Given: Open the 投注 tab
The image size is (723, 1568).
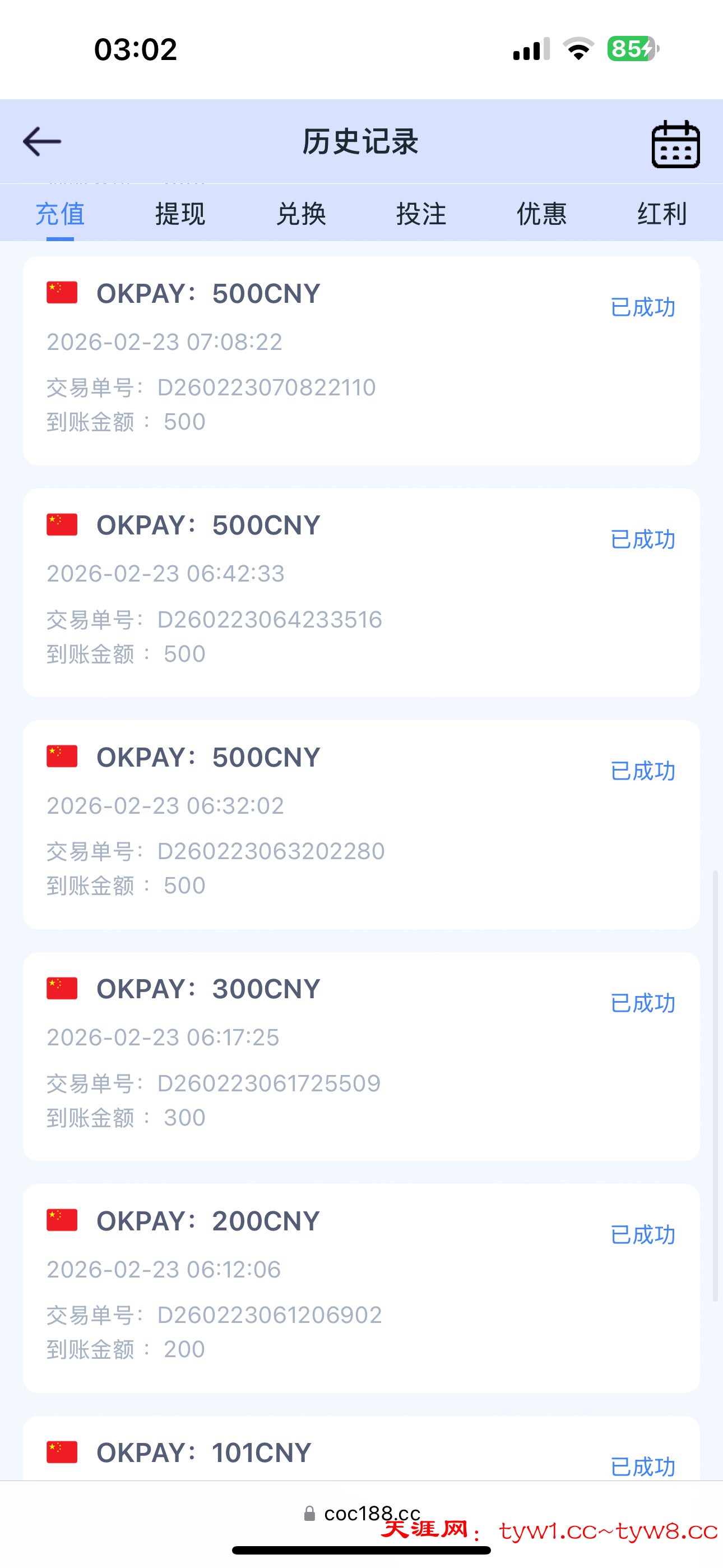Looking at the screenshot, I should point(421,214).
